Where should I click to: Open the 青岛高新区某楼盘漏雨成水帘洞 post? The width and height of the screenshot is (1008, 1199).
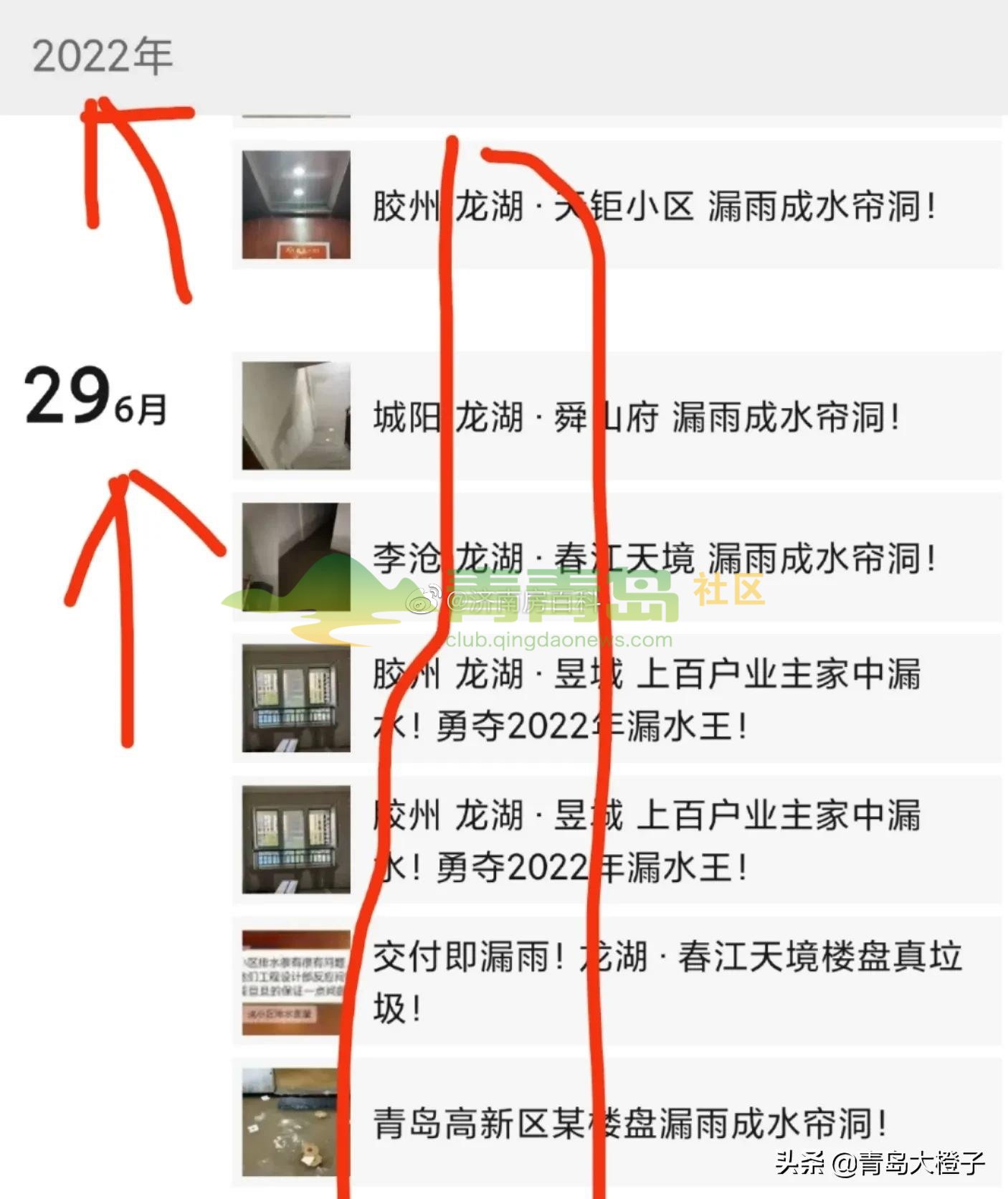click(629, 1122)
